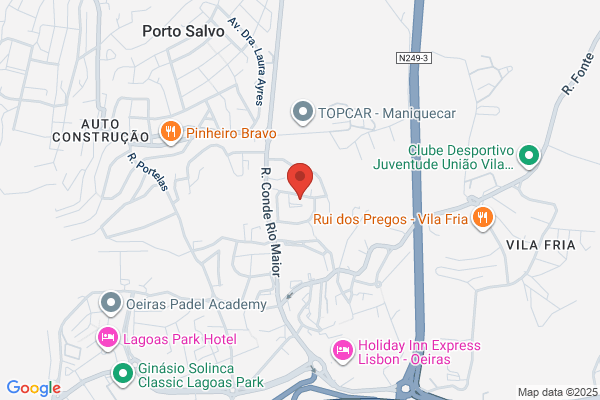Open the Oeiras Padel Academy marker

111,304
